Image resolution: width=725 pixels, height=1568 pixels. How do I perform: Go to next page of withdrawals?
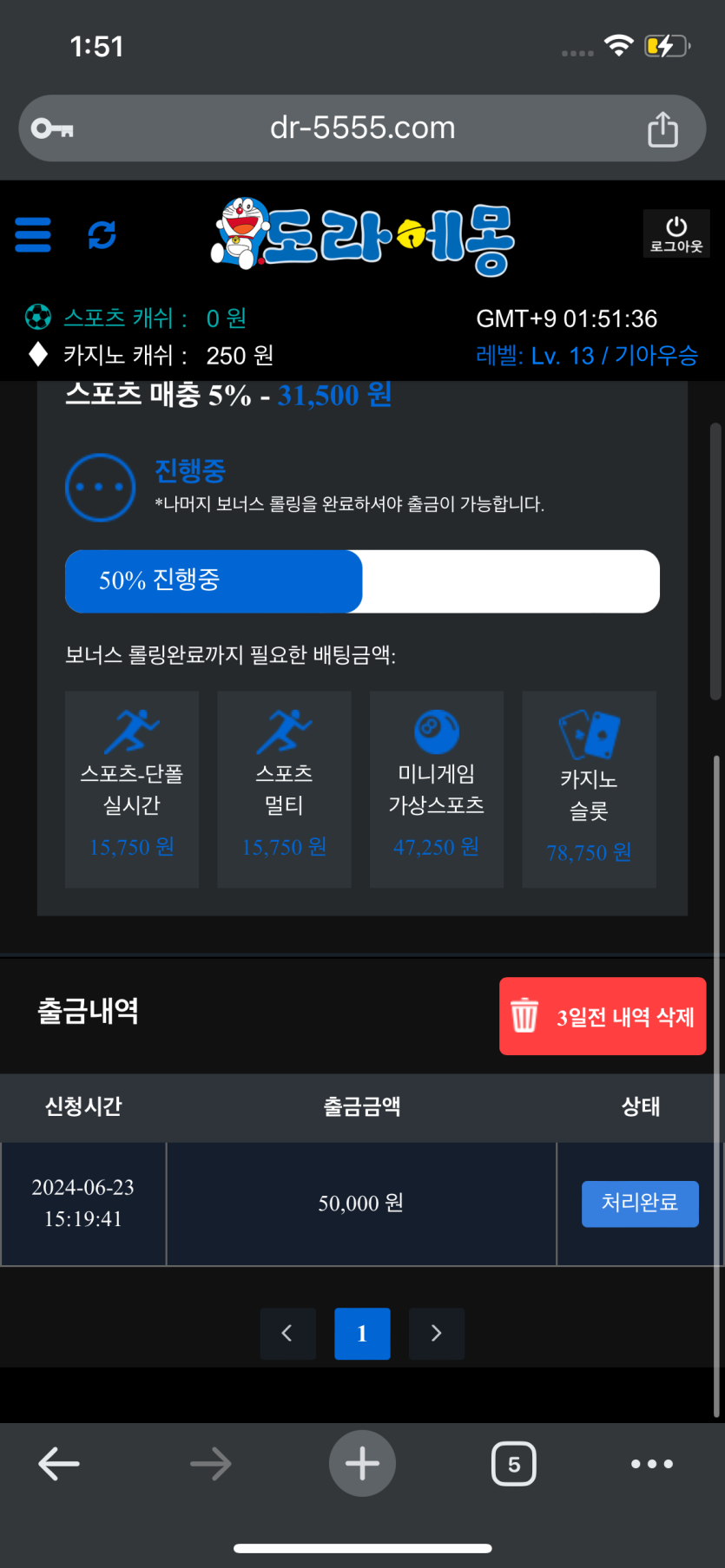[x=437, y=1333]
